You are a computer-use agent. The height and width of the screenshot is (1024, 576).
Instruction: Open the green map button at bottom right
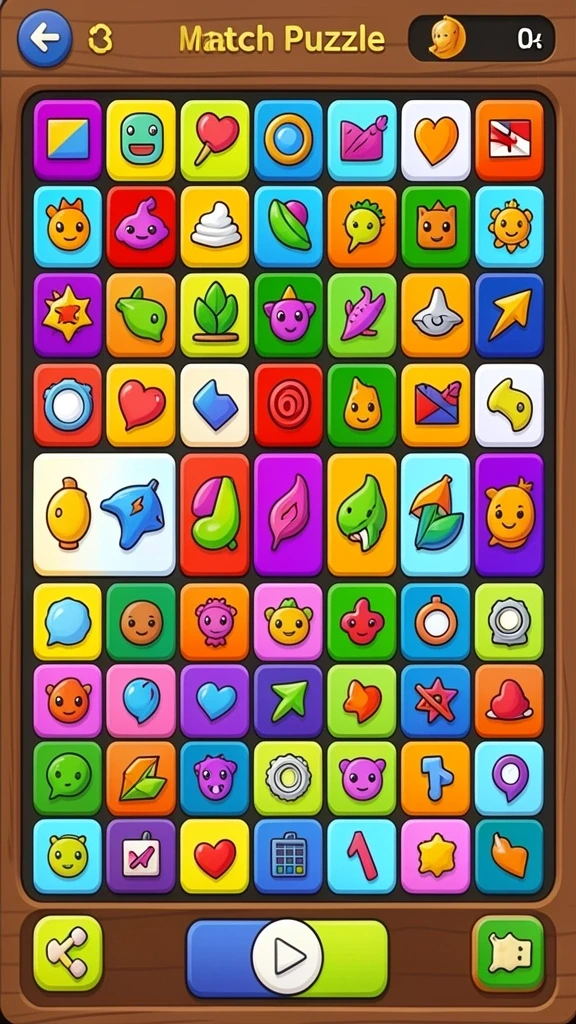click(x=509, y=953)
